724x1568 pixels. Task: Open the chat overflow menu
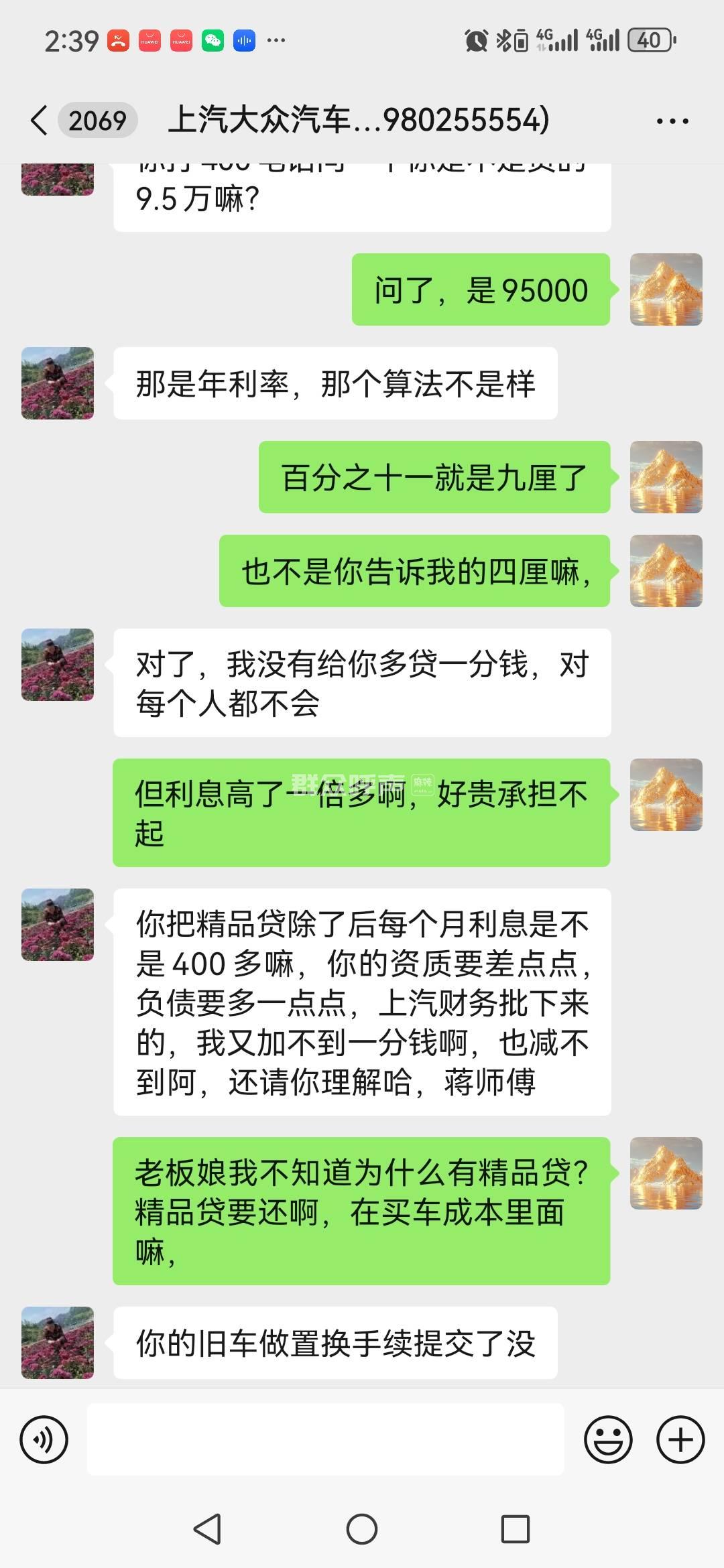click(x=672, y=121)
